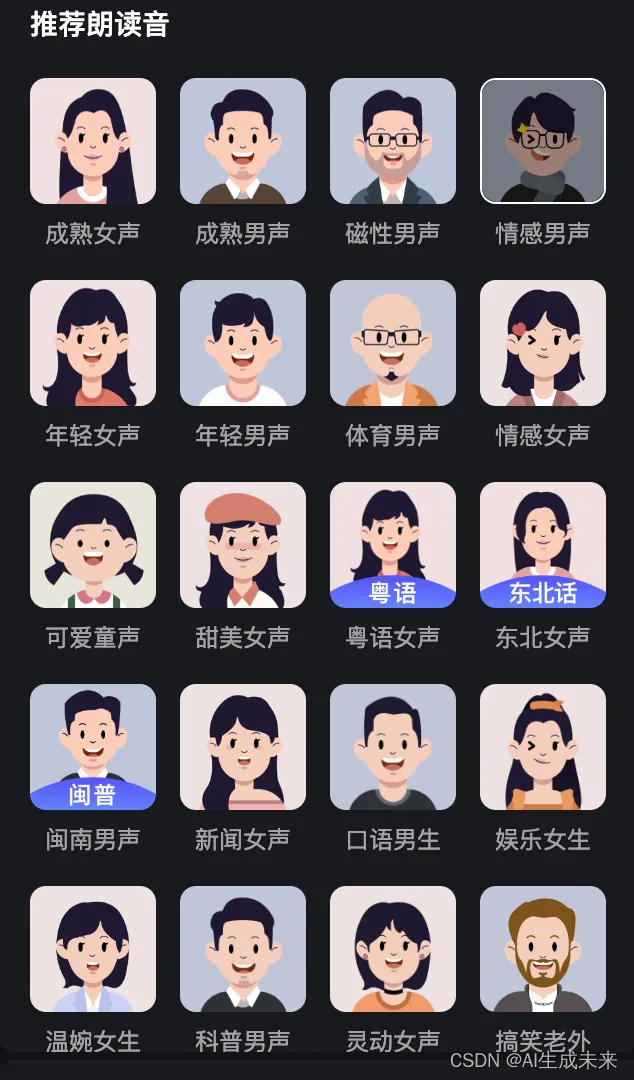634x1080 pixels.
Task: Pick the 体育男声 voice avatar
Action: 393,343
